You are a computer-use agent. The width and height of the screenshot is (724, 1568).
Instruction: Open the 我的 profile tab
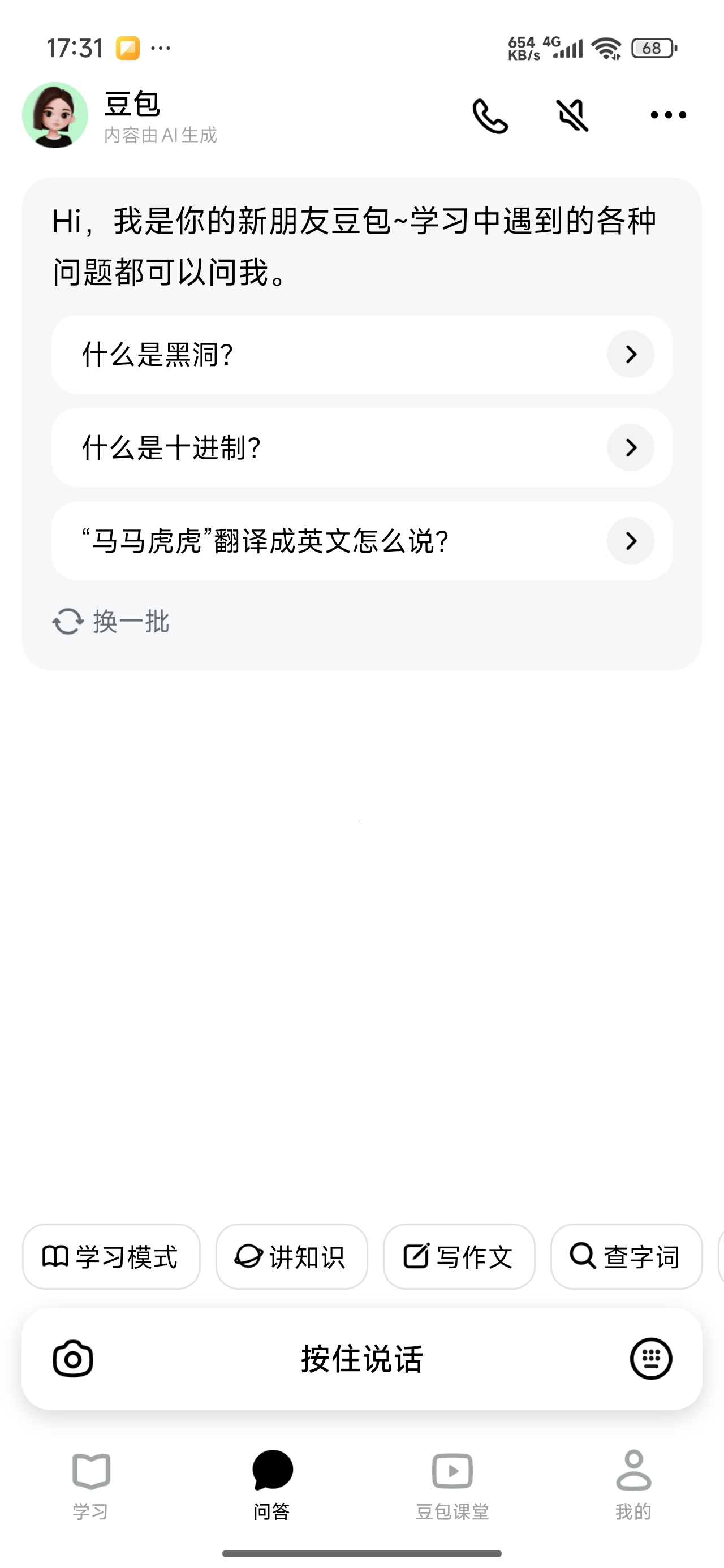point(633,1485)
